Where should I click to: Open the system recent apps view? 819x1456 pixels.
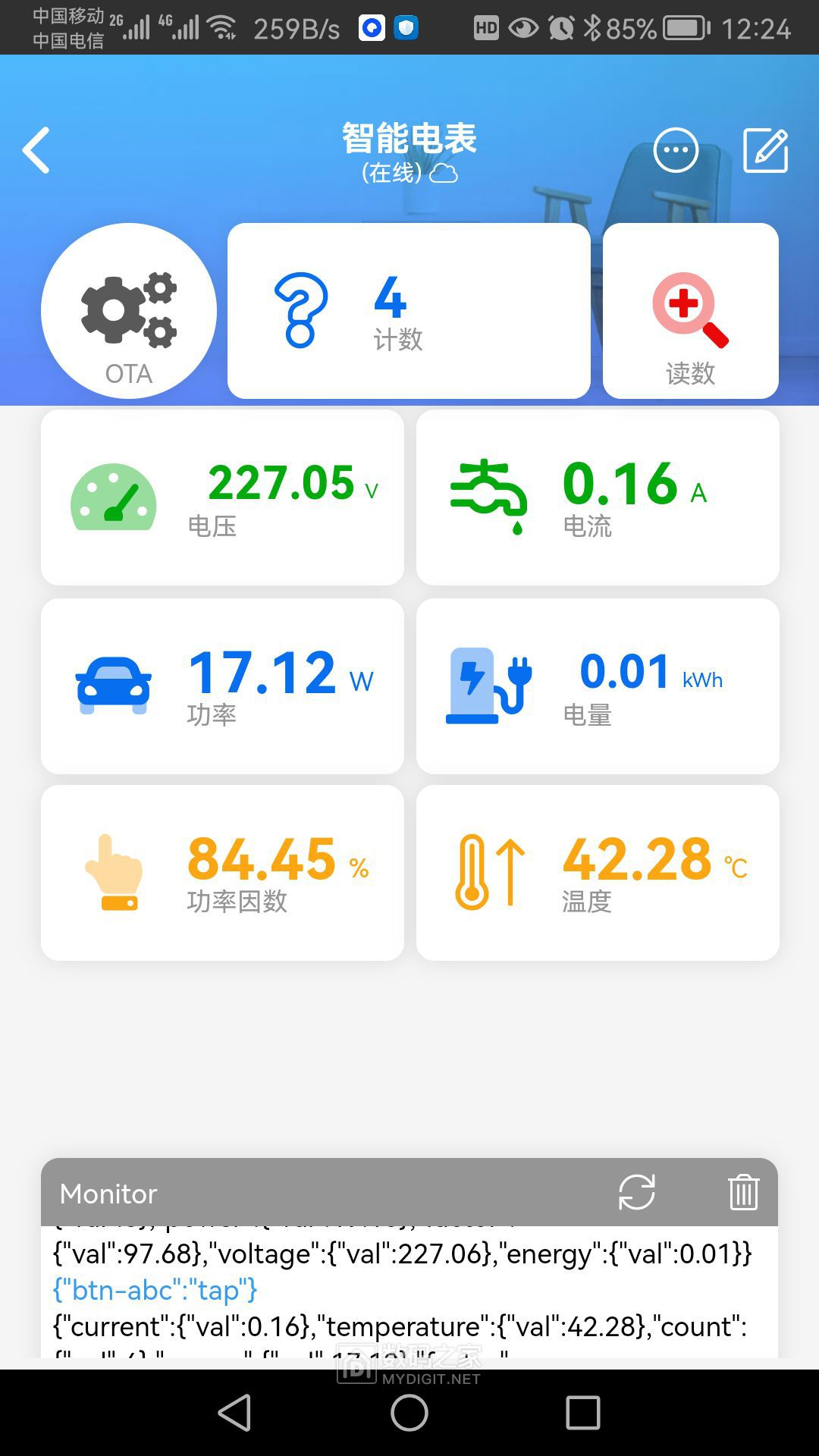[583, 1413]
